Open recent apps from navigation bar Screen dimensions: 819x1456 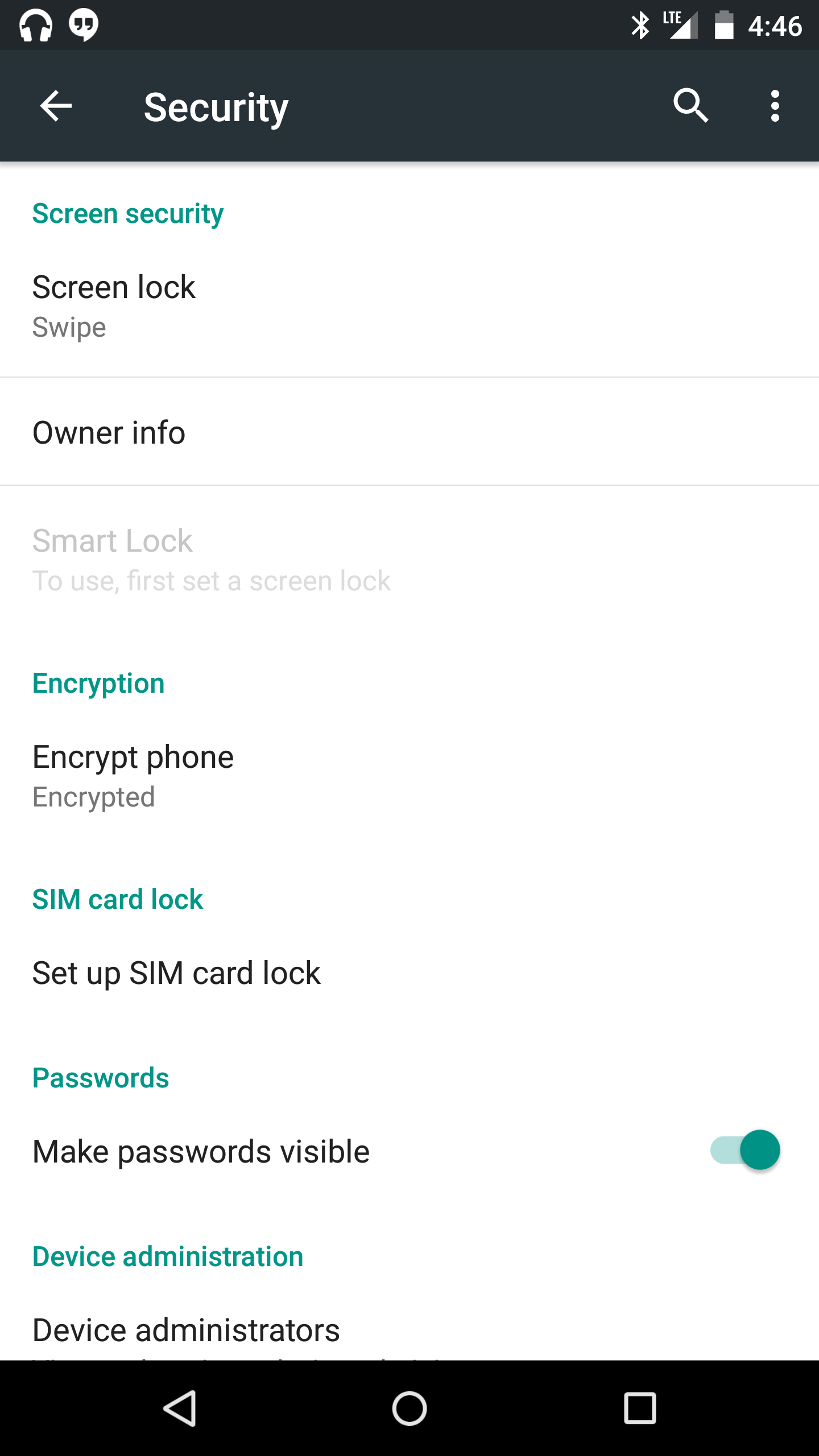click(x=640, y=1408)
